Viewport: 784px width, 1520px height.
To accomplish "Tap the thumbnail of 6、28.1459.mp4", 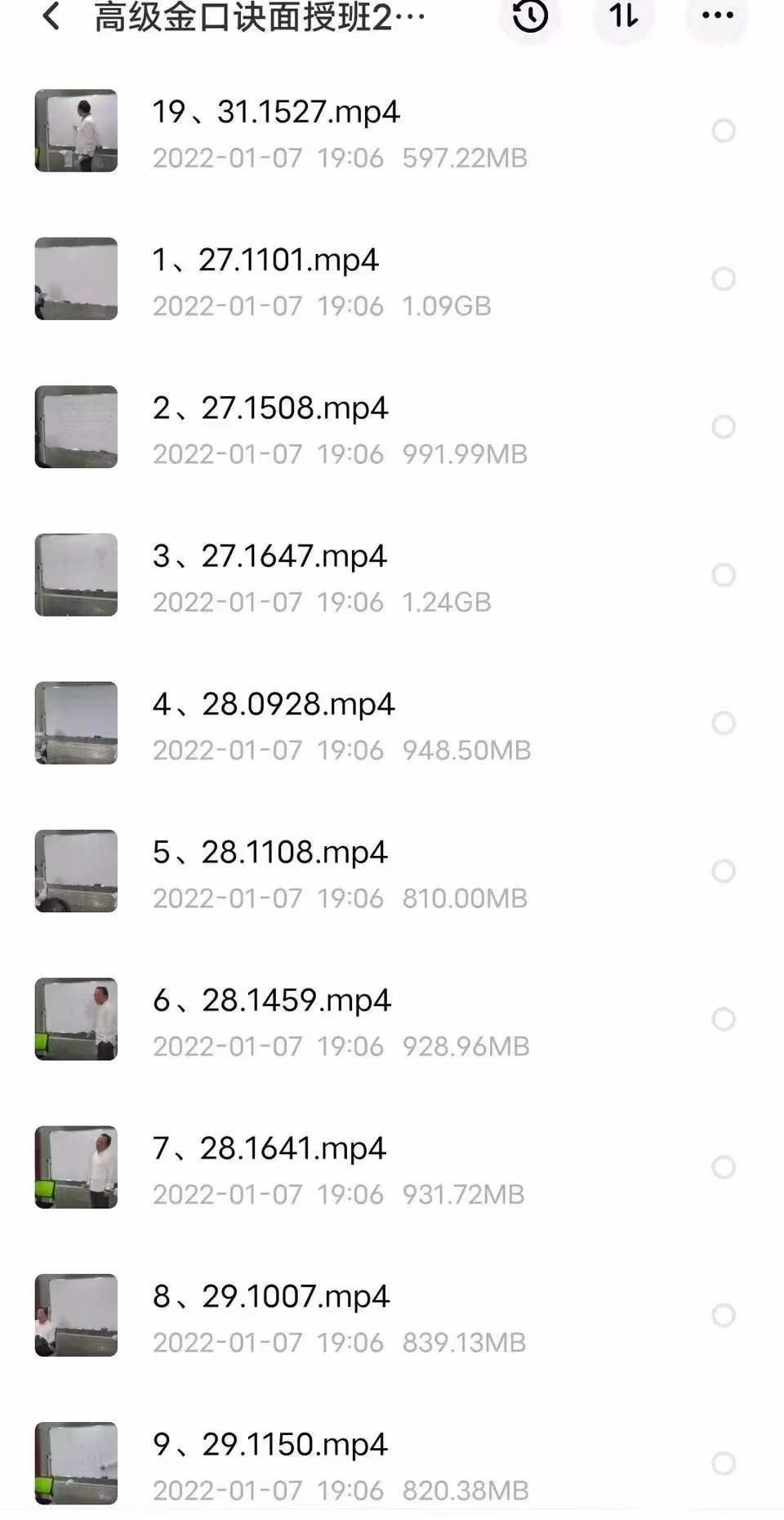I will pos(75,1019).
